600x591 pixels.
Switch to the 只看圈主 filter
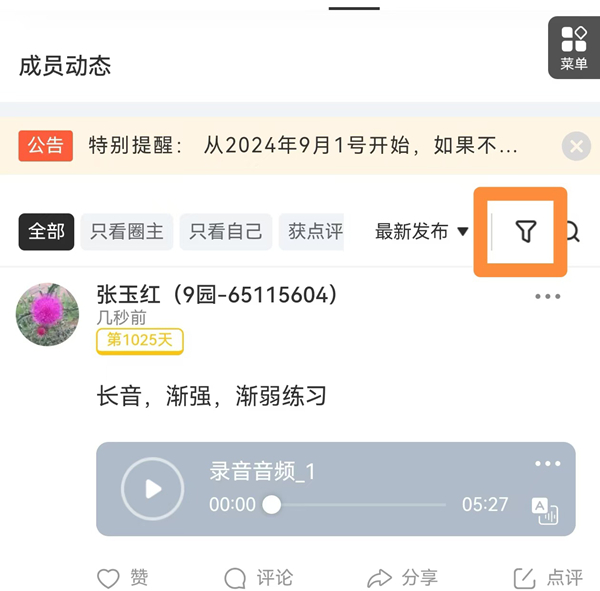coord(127,232)
